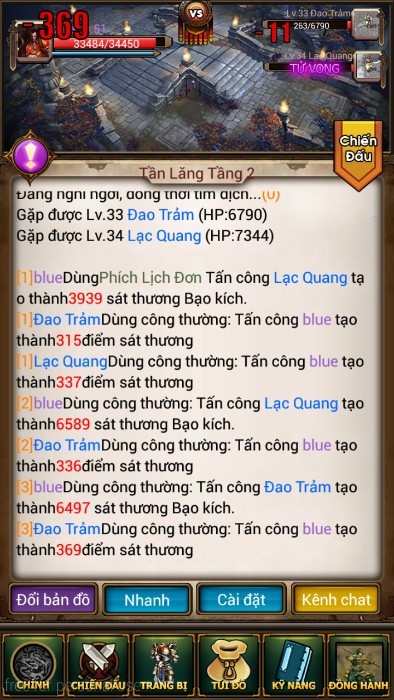Go to the Chiến Đấu bottom tab

click(x=99, y=664)
